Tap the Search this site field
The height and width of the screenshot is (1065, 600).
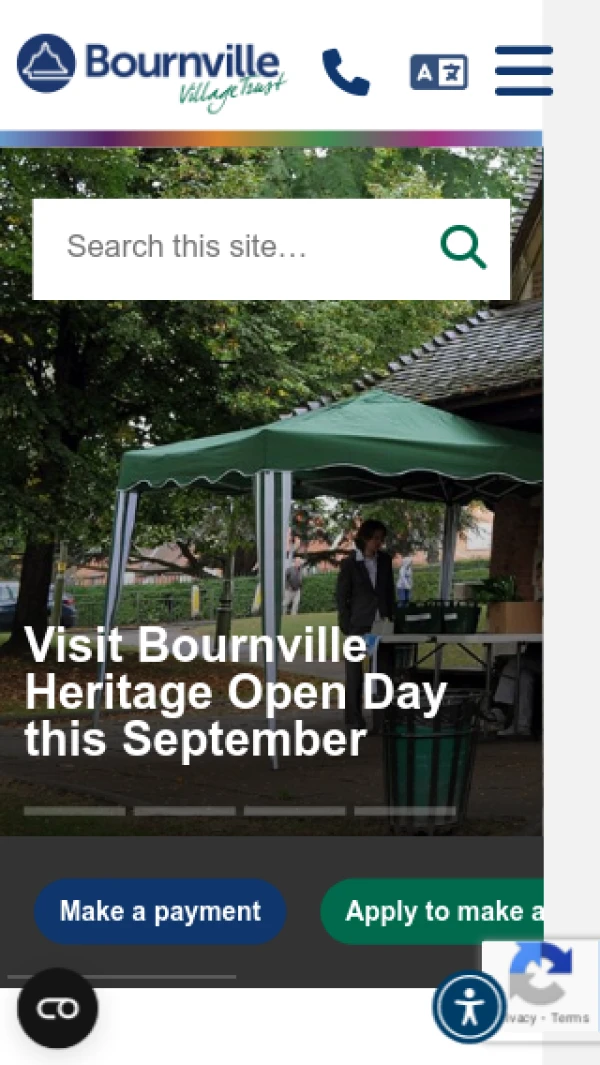coord(240,248)
